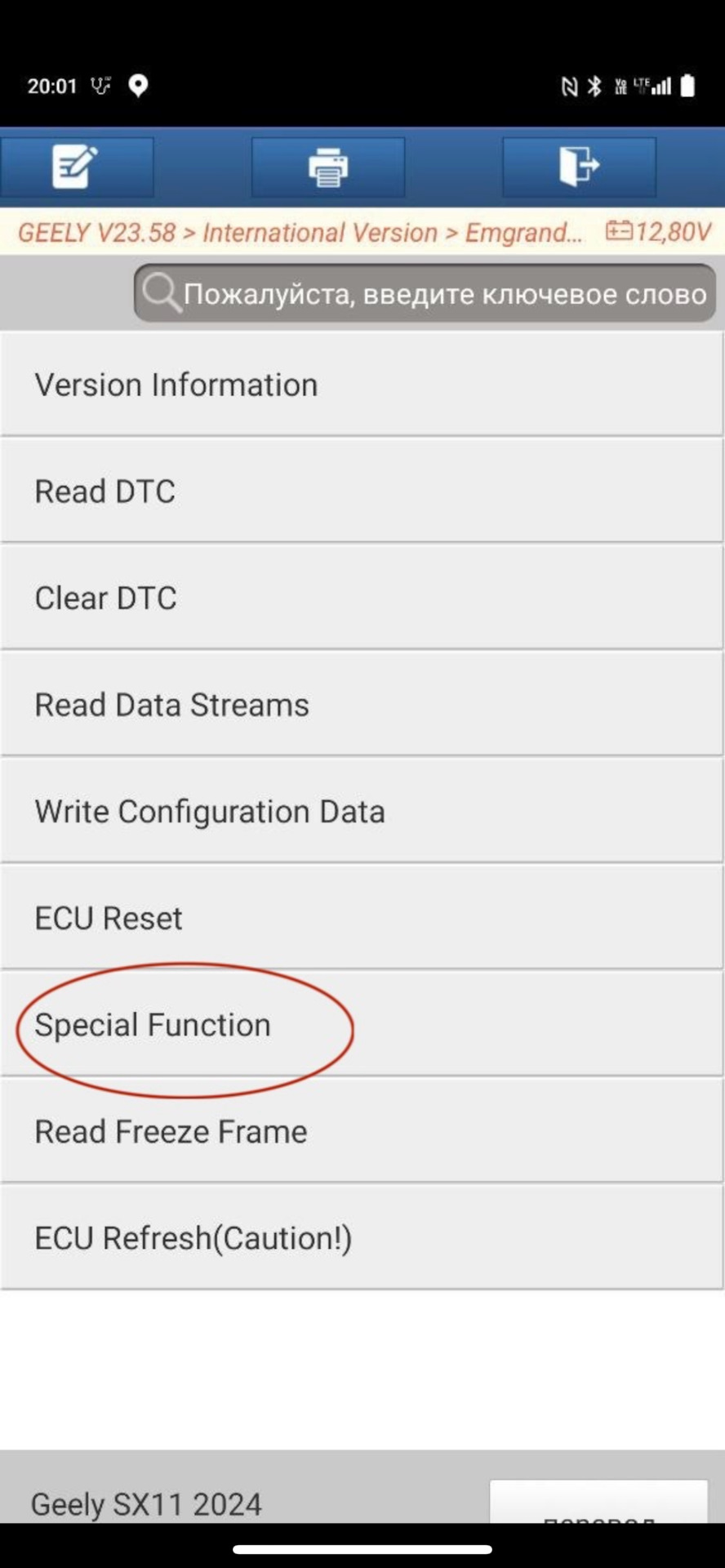The height and width of the screenshot is (1568, 725).
Task: Open ECU Refresh(Caution!)
Action: (x=361, y=1238)
